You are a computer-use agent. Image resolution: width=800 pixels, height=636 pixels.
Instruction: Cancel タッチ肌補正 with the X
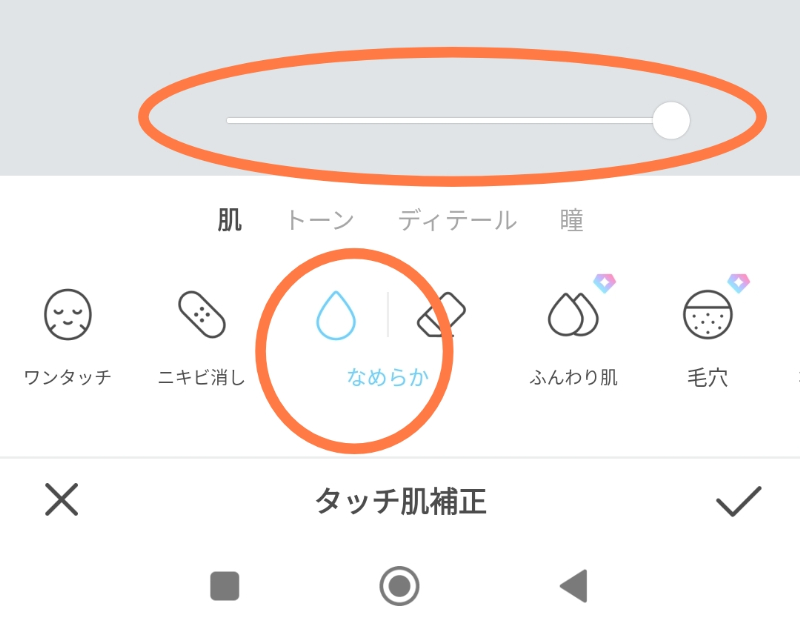pos(62,500)
